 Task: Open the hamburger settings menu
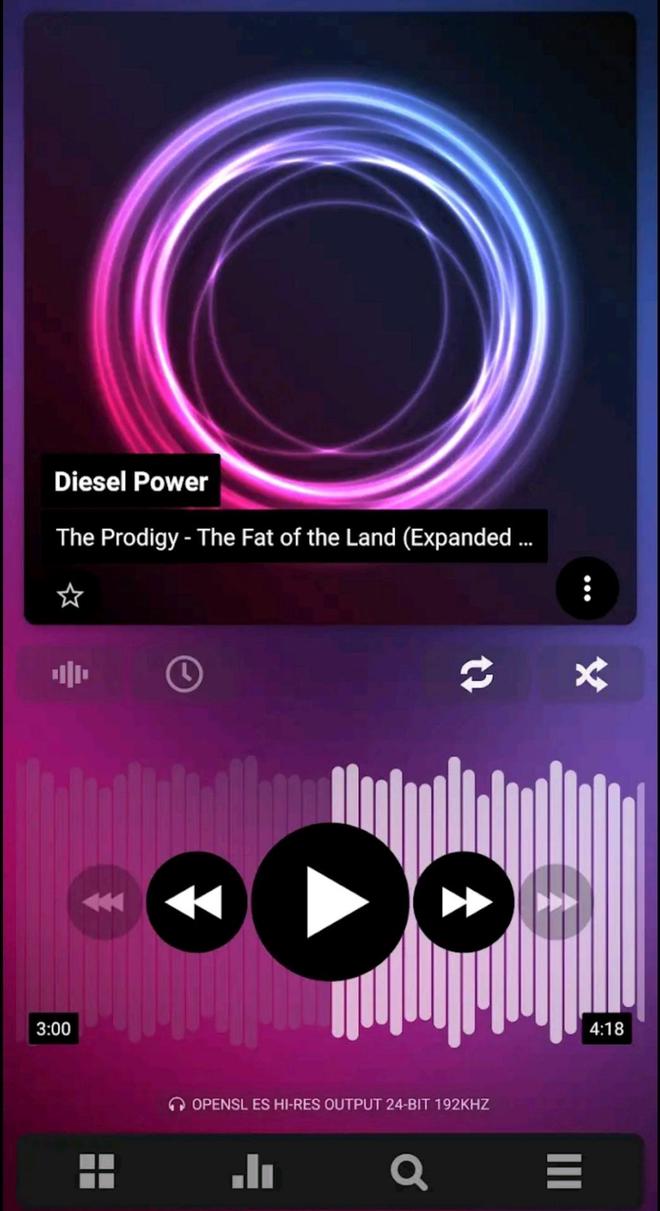coord(564,1171)
